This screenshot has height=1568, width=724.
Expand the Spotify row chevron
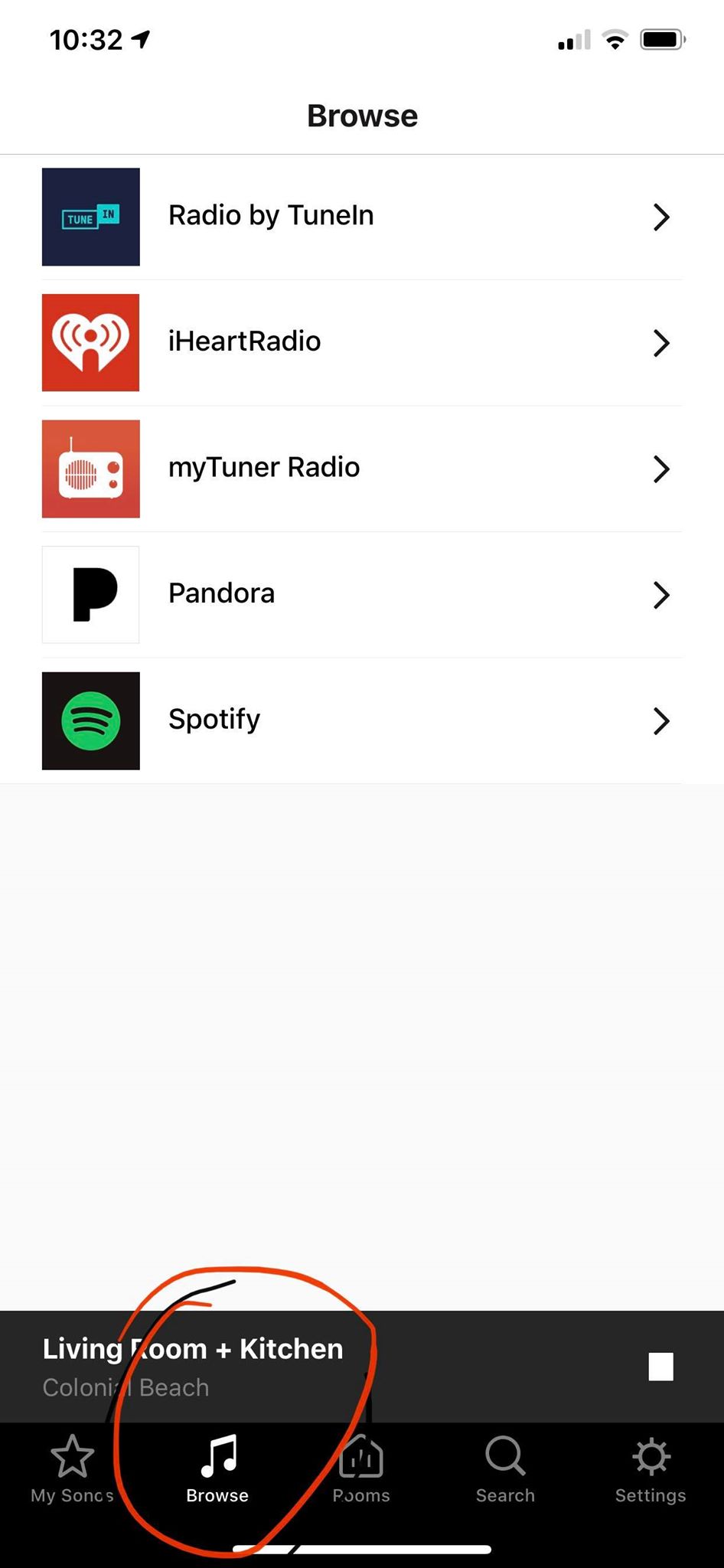click(661, 720)
